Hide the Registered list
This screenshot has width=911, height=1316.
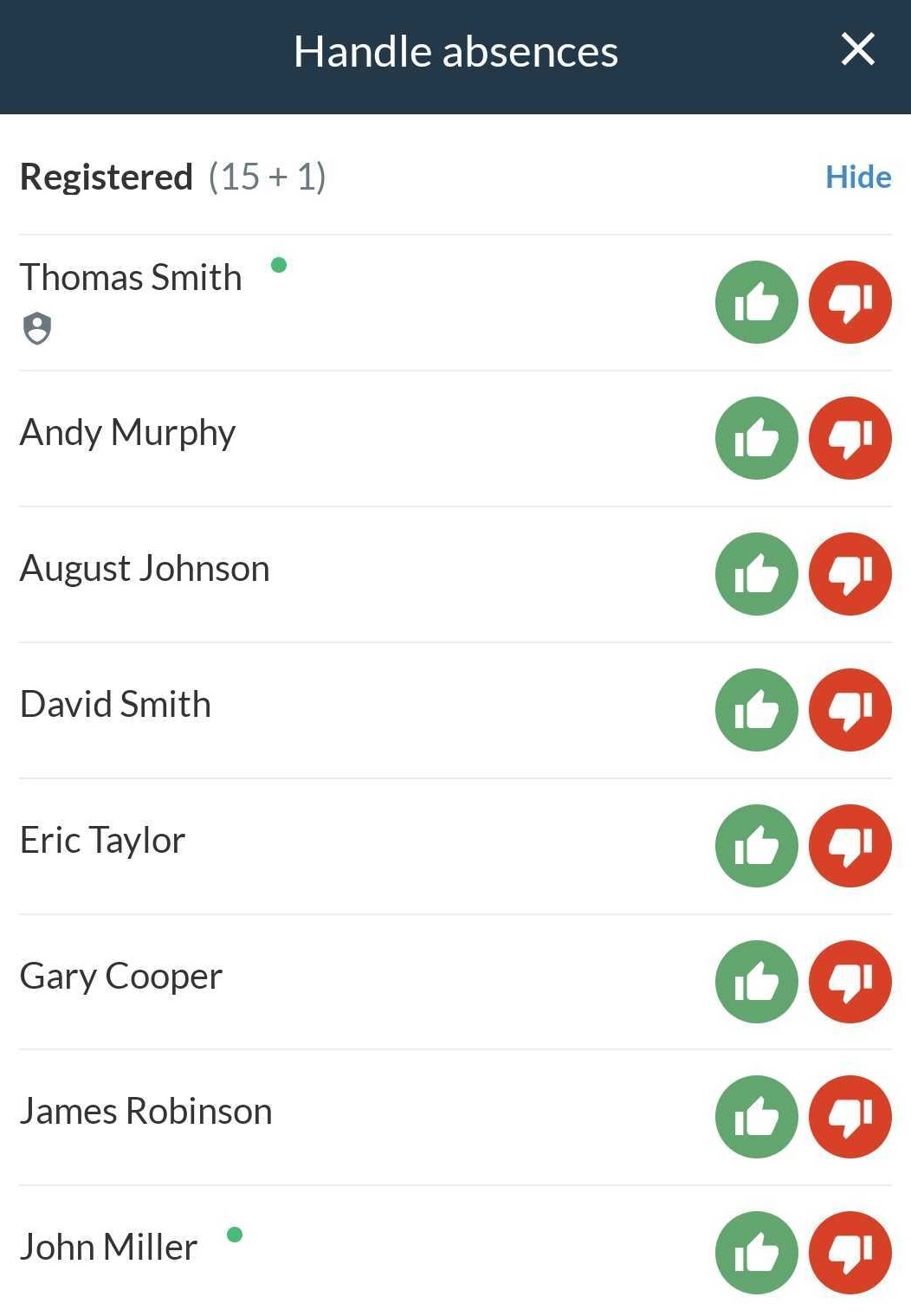click(x=857, y=177)
